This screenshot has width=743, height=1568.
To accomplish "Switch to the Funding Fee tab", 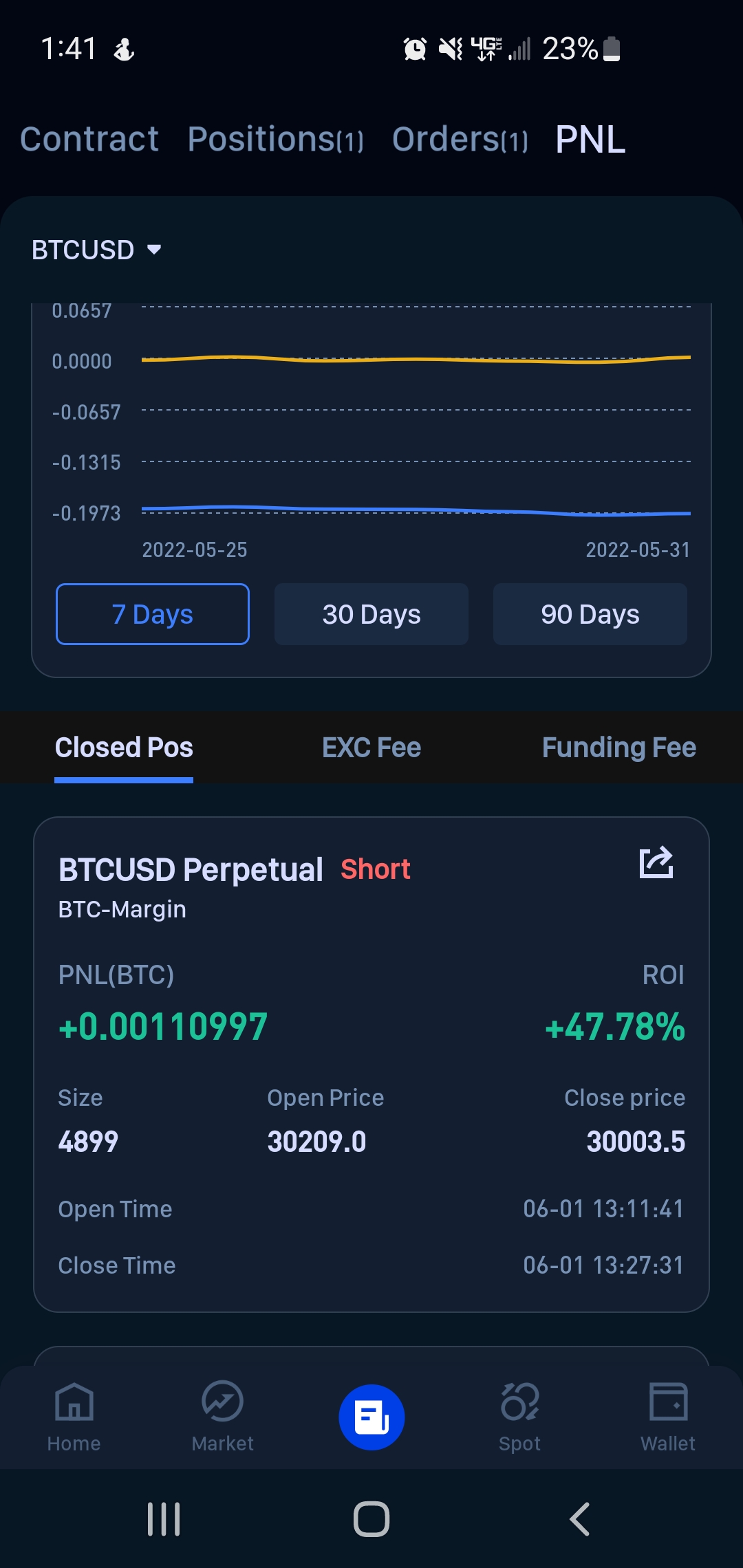I will click(619, 748).
